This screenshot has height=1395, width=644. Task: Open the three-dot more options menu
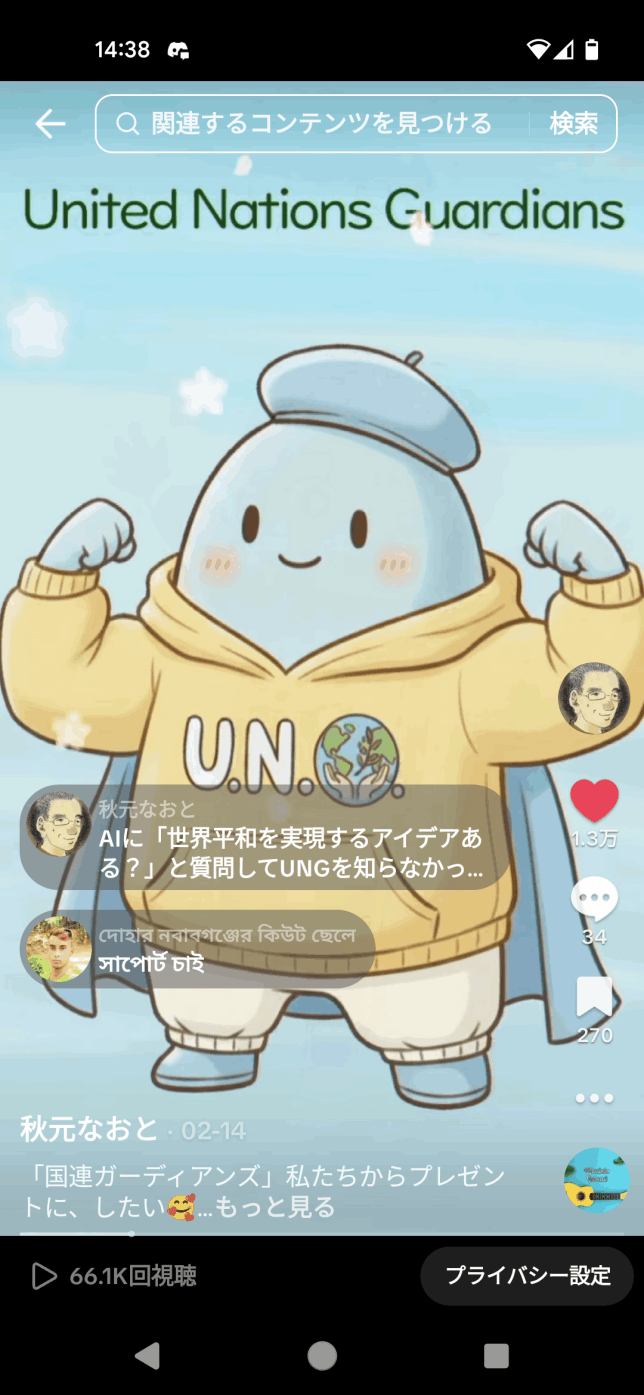(x=594, y=1098)
